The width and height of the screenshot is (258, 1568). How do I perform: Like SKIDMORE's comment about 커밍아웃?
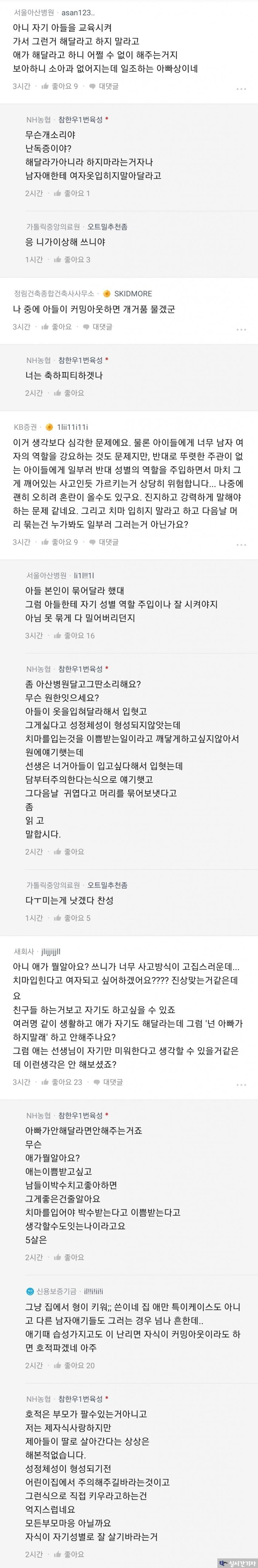pyautogui.click(x=59, y=327)
